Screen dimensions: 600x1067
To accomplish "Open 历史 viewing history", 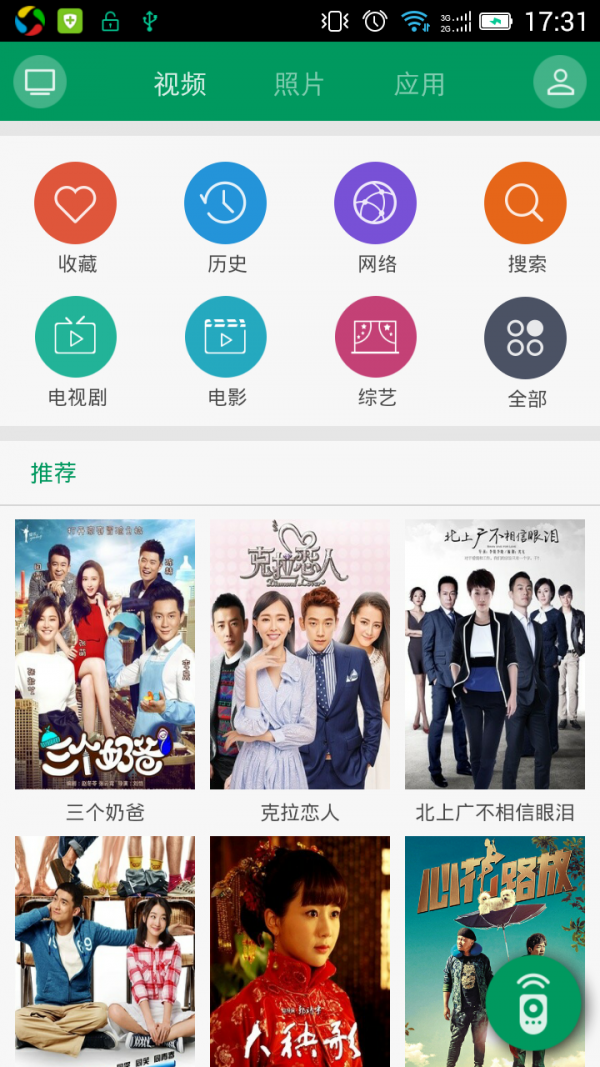I will tap(226, 204).
